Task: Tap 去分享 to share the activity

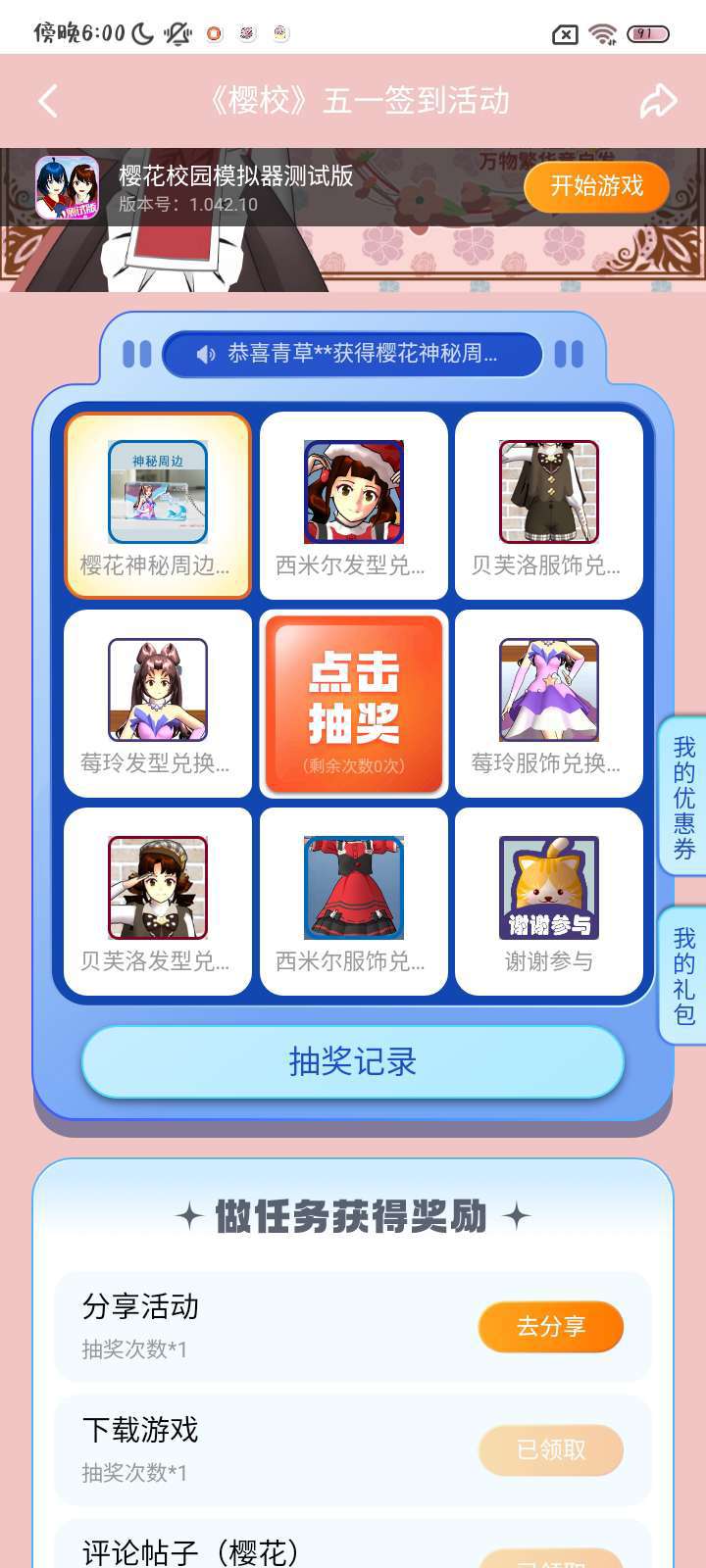Action: coord(551,1327)
